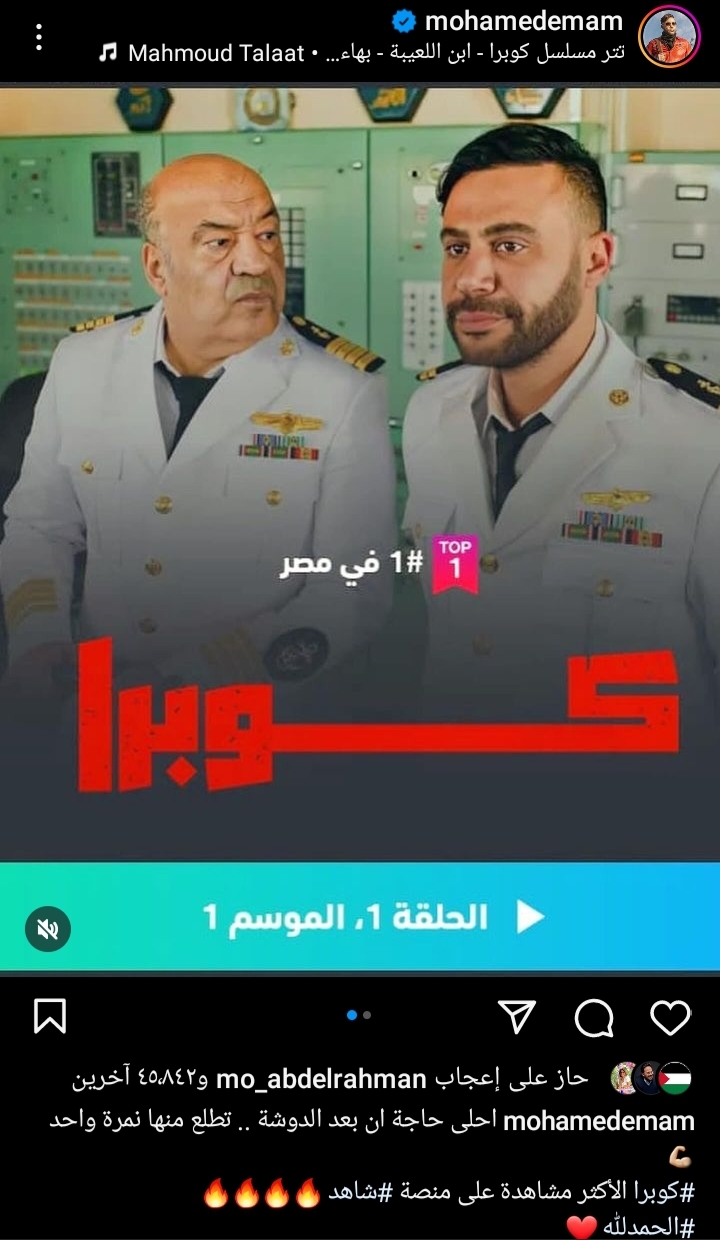
Task: Open the post's three-dot overflow menu
Action: pyautogui.click(x=39, y=37)
